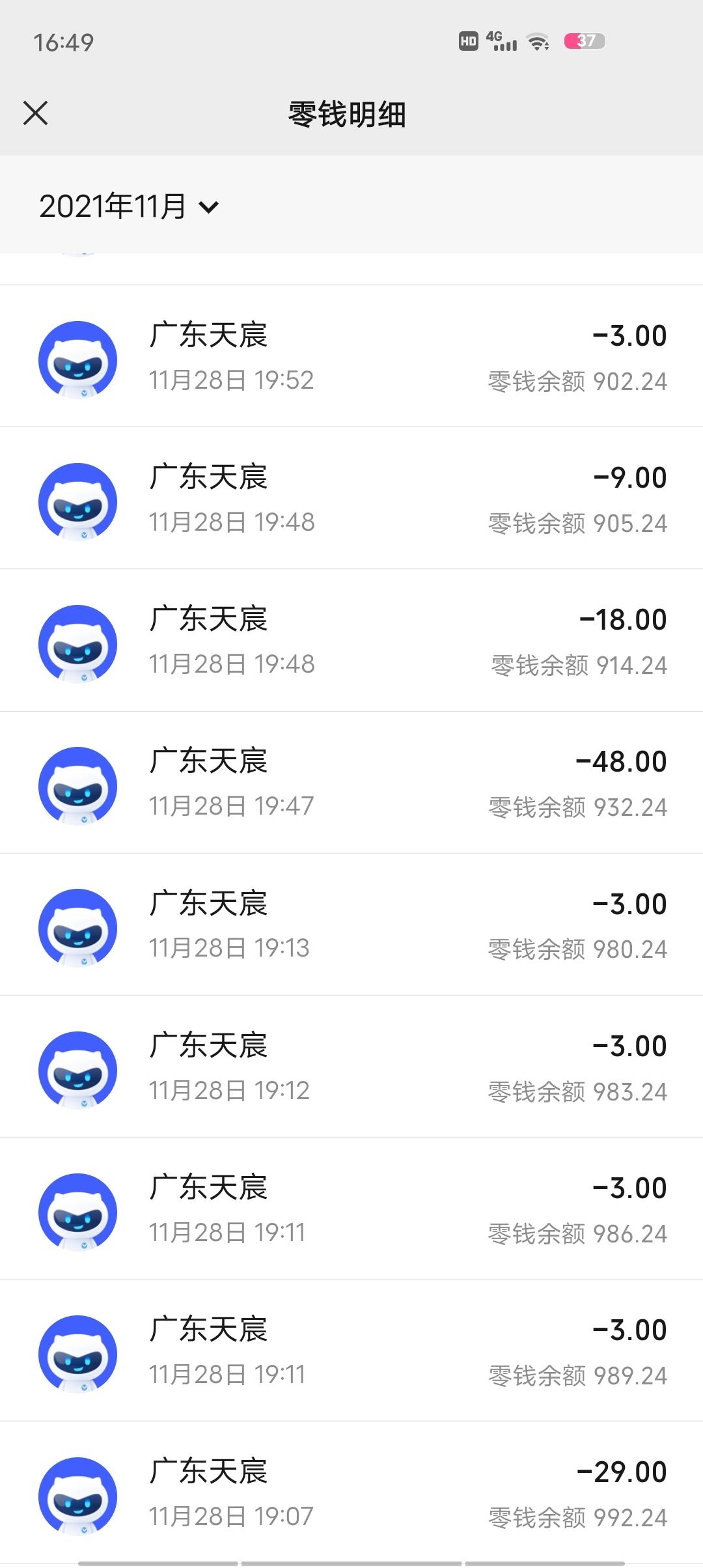Expand the 2021年11月 month picker
703x1568 pixels.
click(x=129, y=206)
